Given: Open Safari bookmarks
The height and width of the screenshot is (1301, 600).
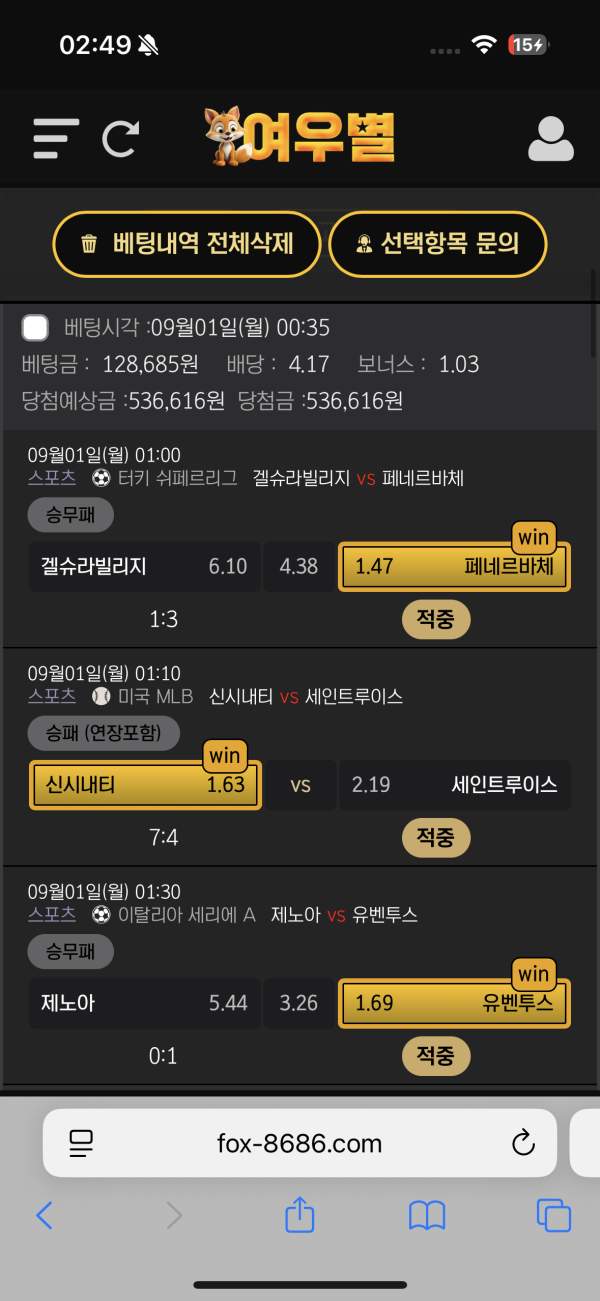Looking at the screenshot, I should [x=427, y=1215].
